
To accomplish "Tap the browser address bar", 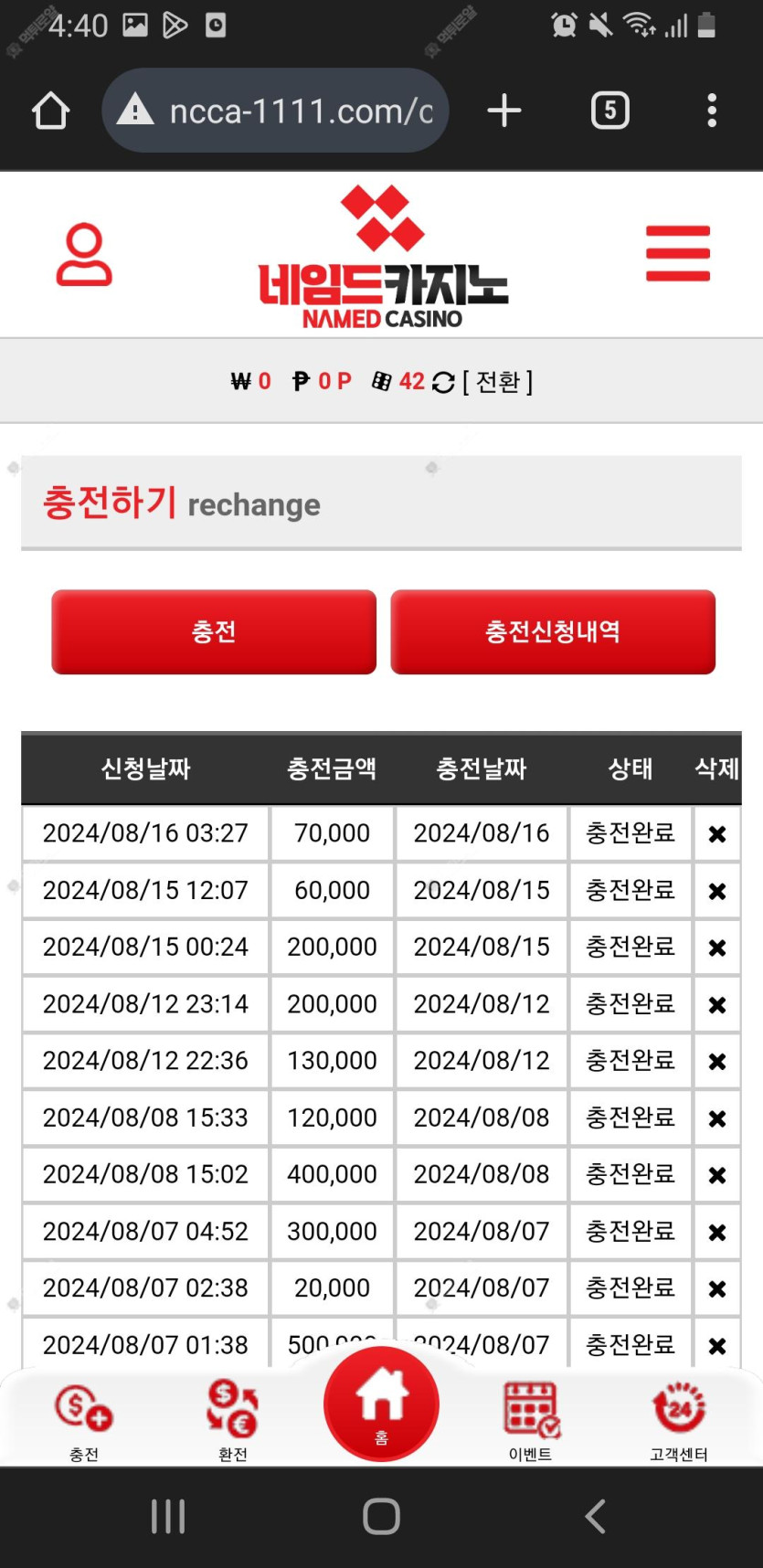I will [x=275, y=111].
